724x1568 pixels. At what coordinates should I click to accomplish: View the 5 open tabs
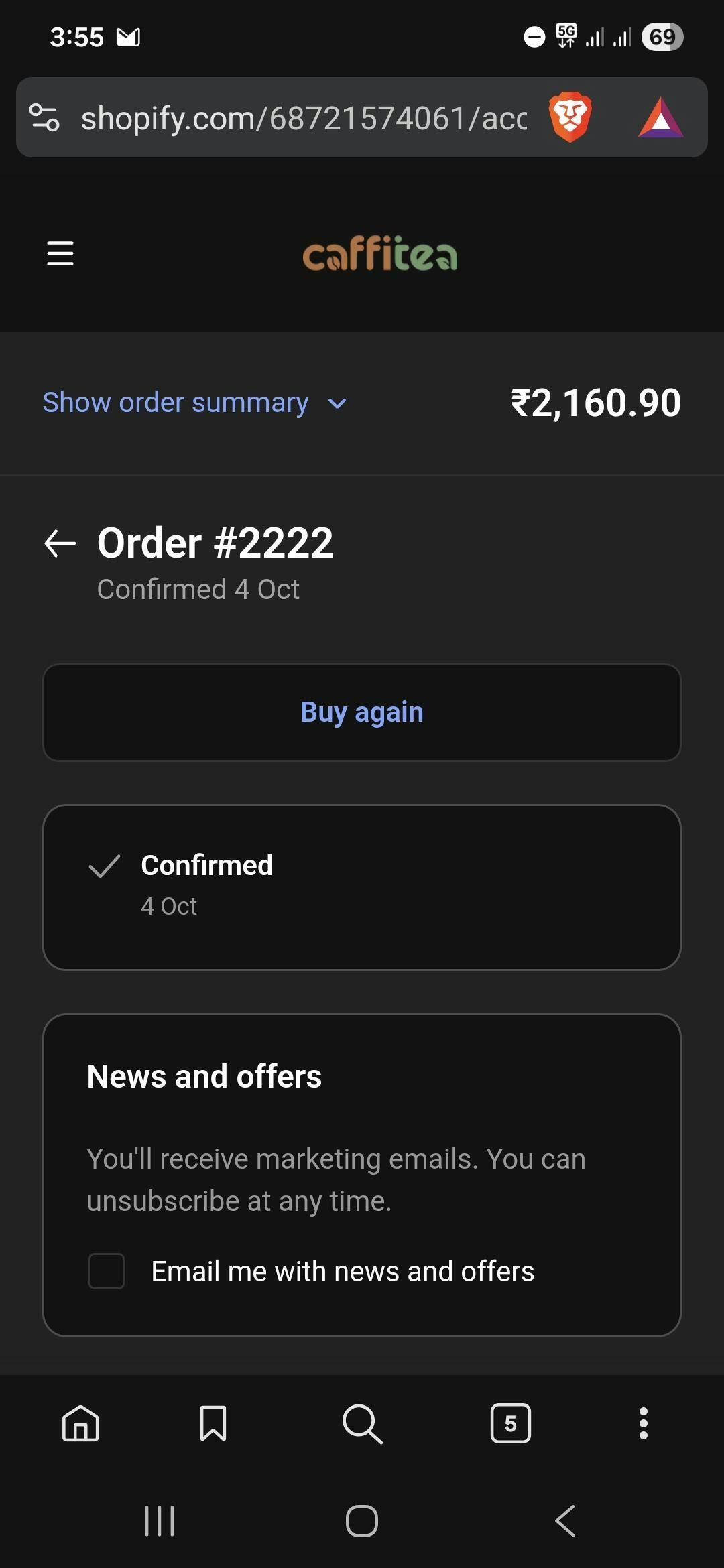click(510, 1423)
